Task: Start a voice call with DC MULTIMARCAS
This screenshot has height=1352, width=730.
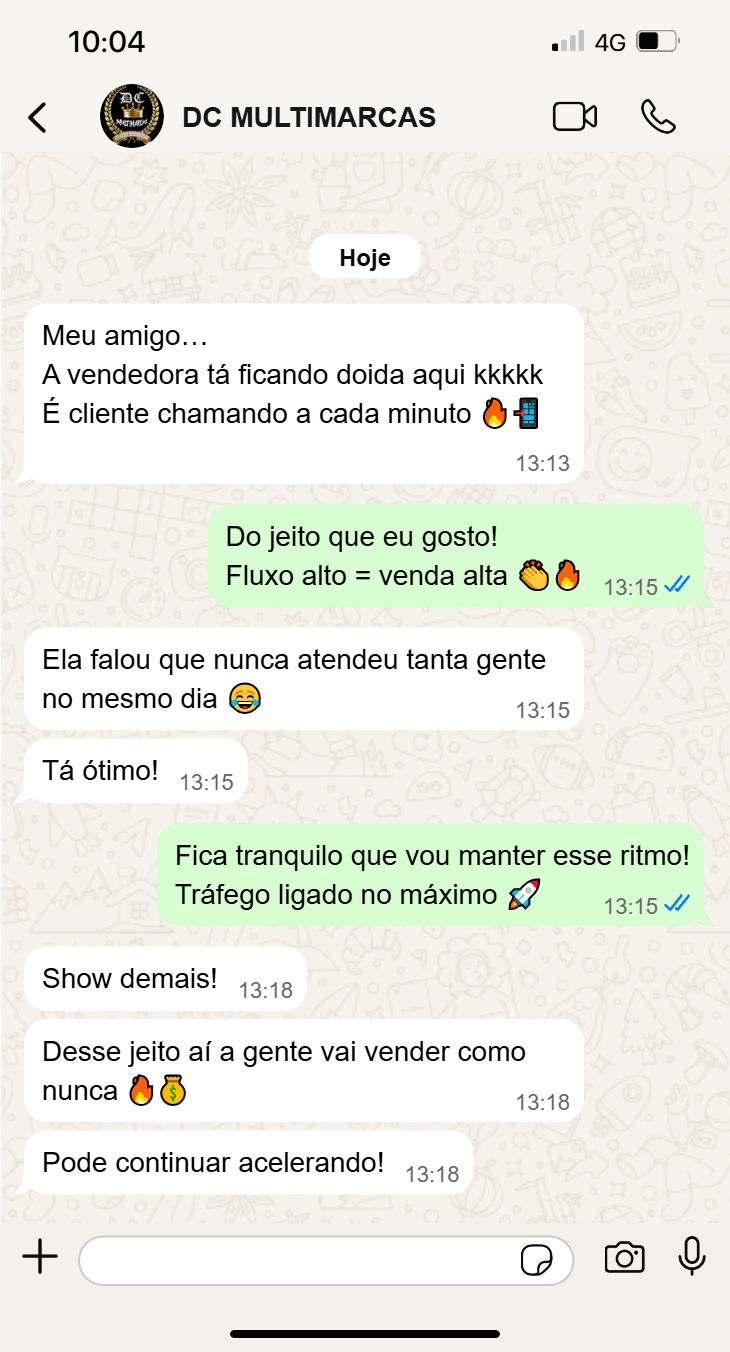Action: tap(658, 117)
